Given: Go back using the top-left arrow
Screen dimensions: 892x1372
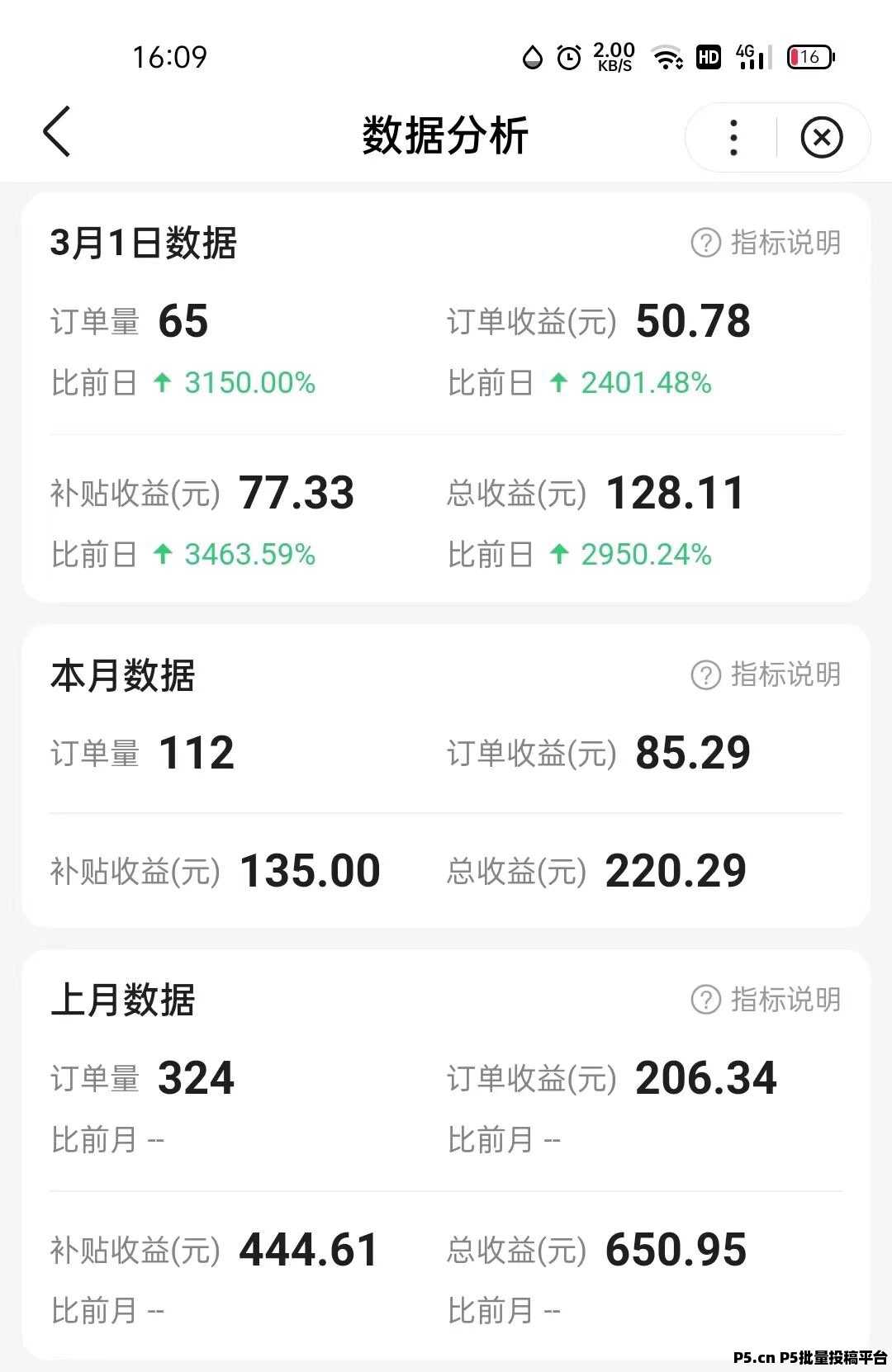Looking at the screenshot, I should [57, 132].
